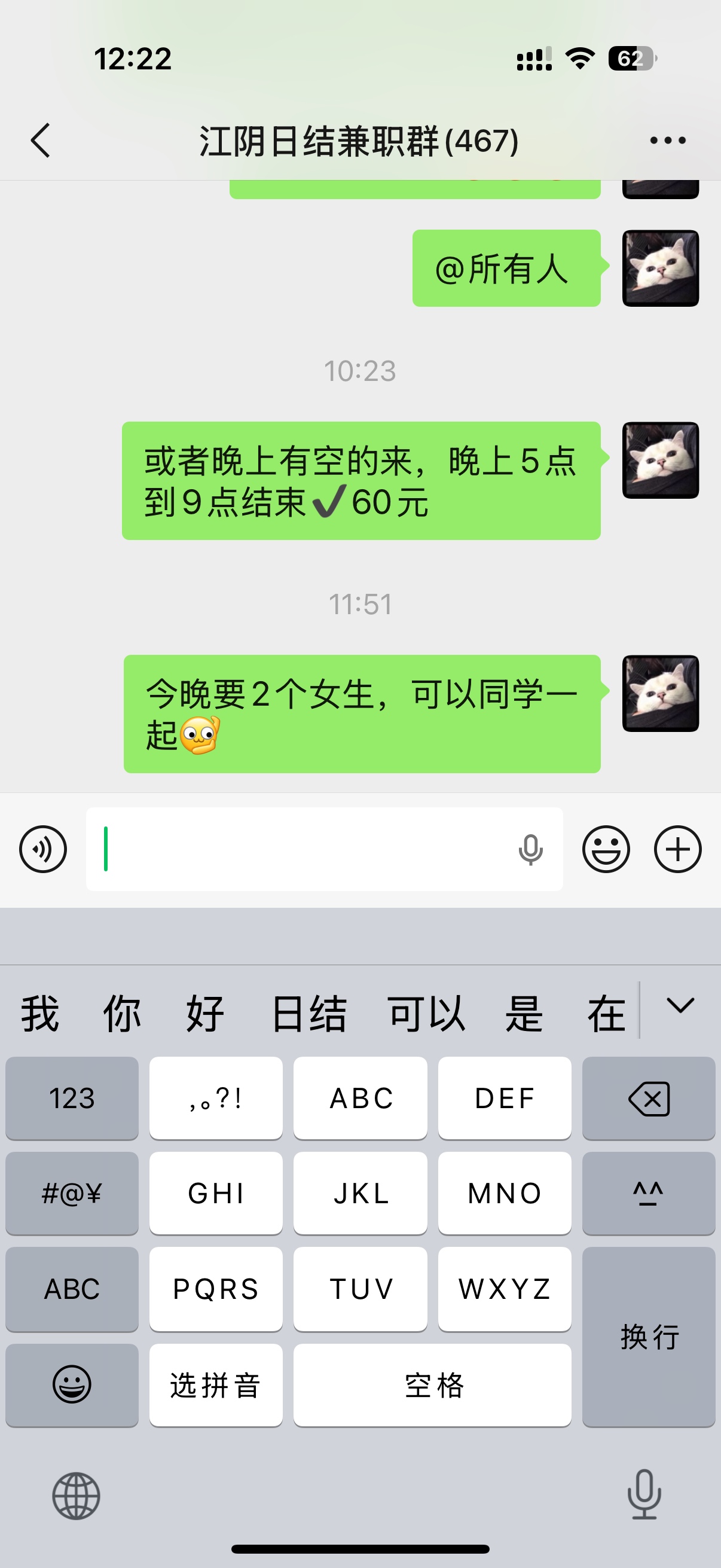Open the #@¥ symbols keyboard
Viewport: 721px width, 1568px height.
(72, 1193)
